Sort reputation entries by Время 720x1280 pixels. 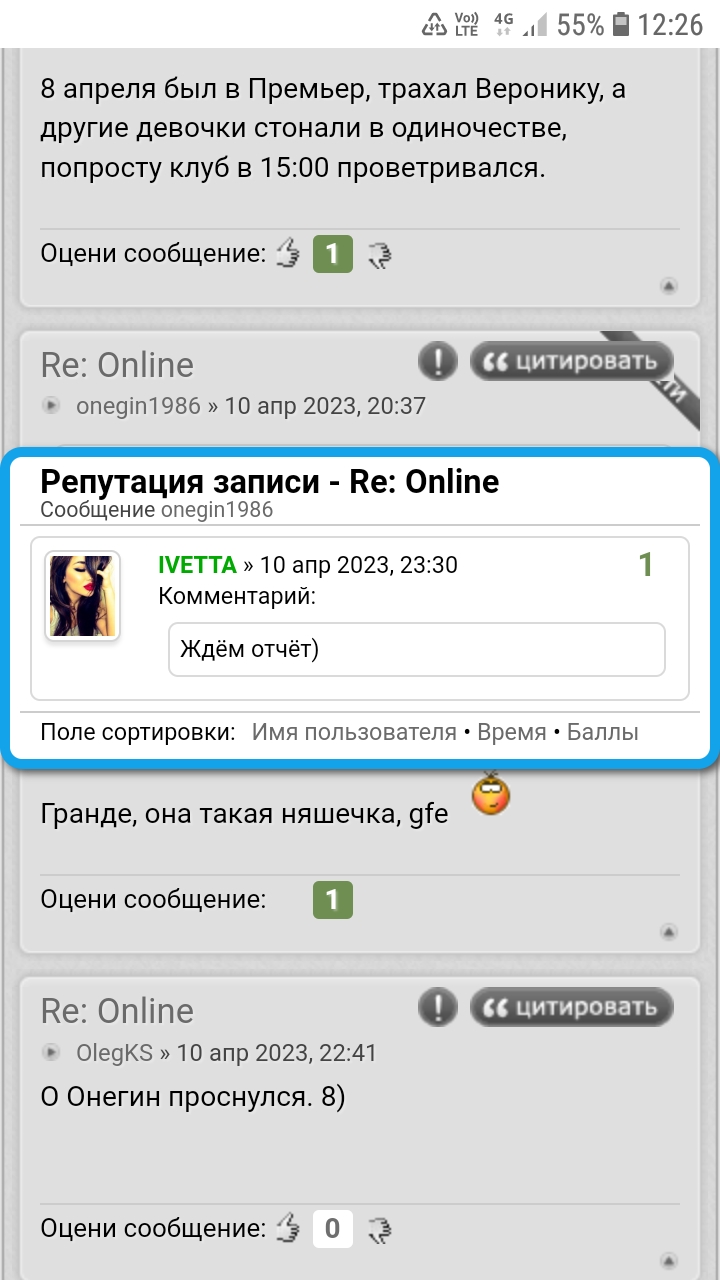tap(511, 732)
